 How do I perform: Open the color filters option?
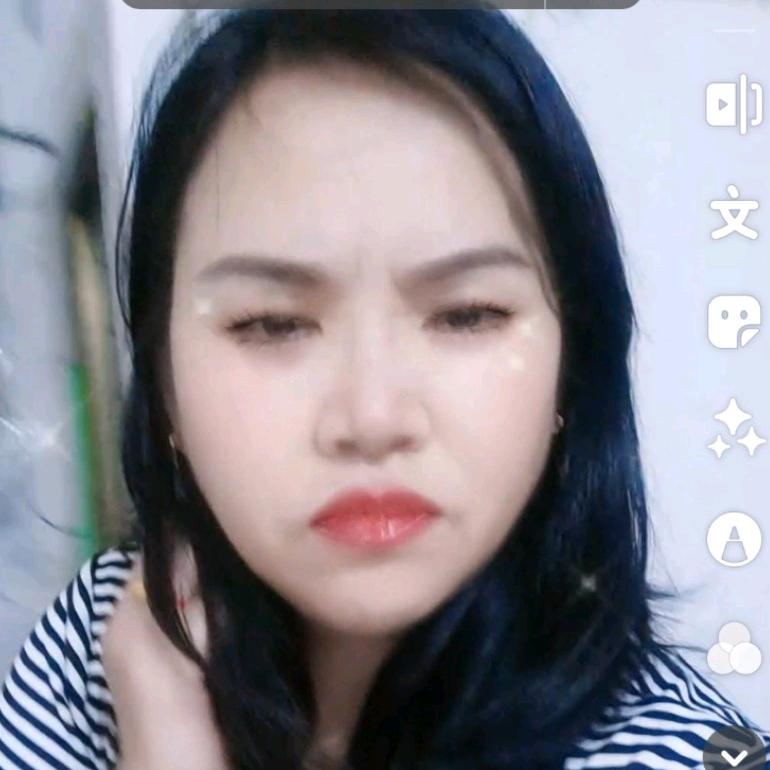point(734,648)
